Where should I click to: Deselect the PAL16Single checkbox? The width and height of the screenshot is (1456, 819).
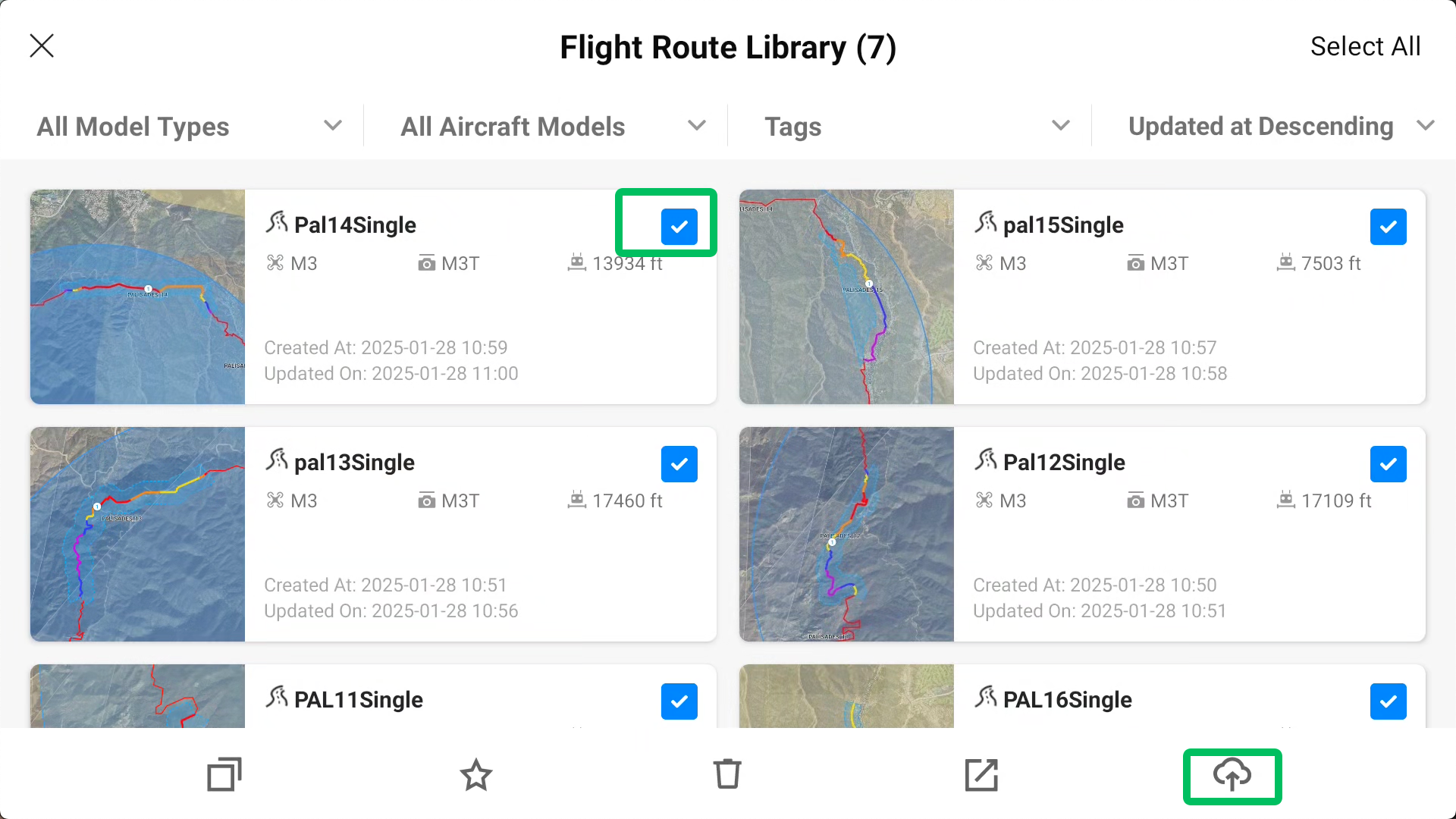point(1388,701)
